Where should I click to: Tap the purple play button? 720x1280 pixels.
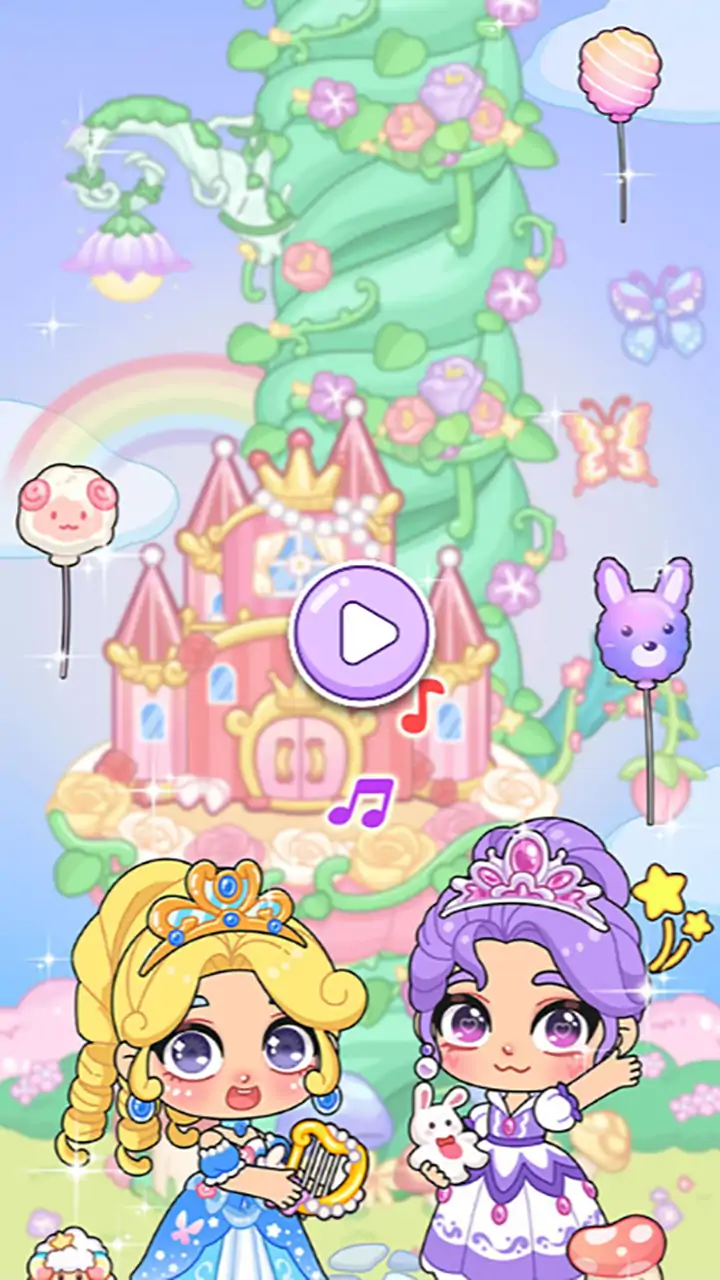tap(361, 633)
